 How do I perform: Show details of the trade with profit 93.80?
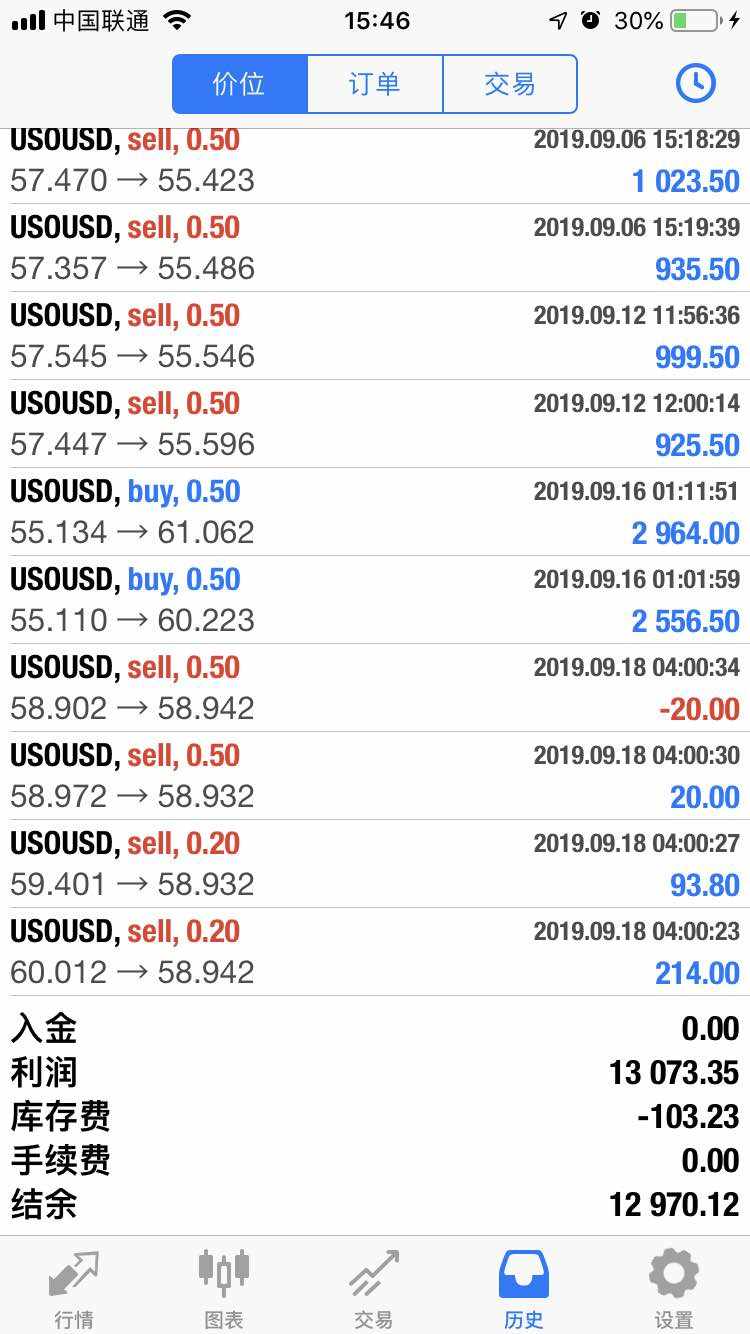pos(375,864)
